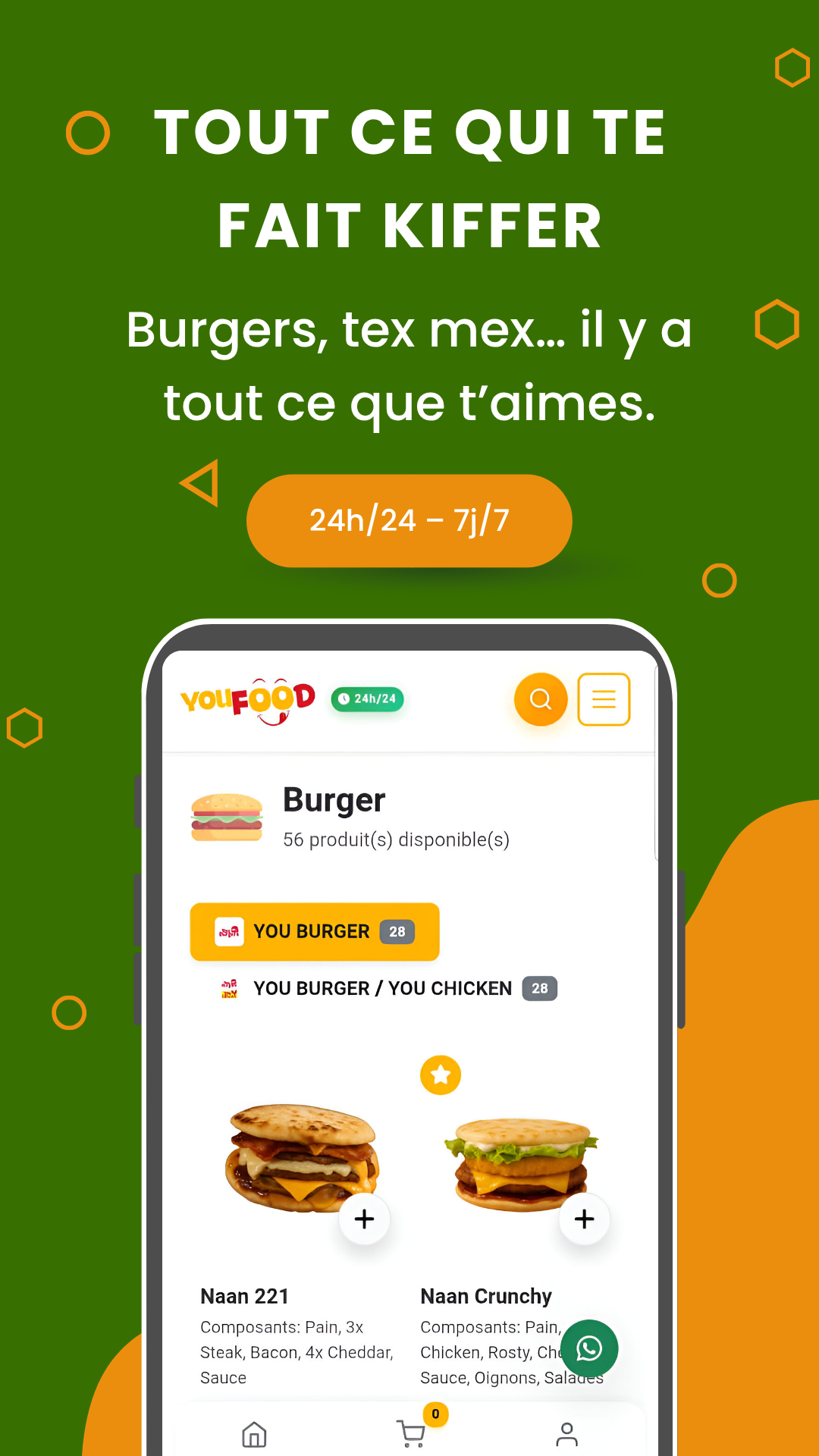This screenshot has width=819, height=1456.
Task: Open the shopping cart icon
Action: point(410,1433)
